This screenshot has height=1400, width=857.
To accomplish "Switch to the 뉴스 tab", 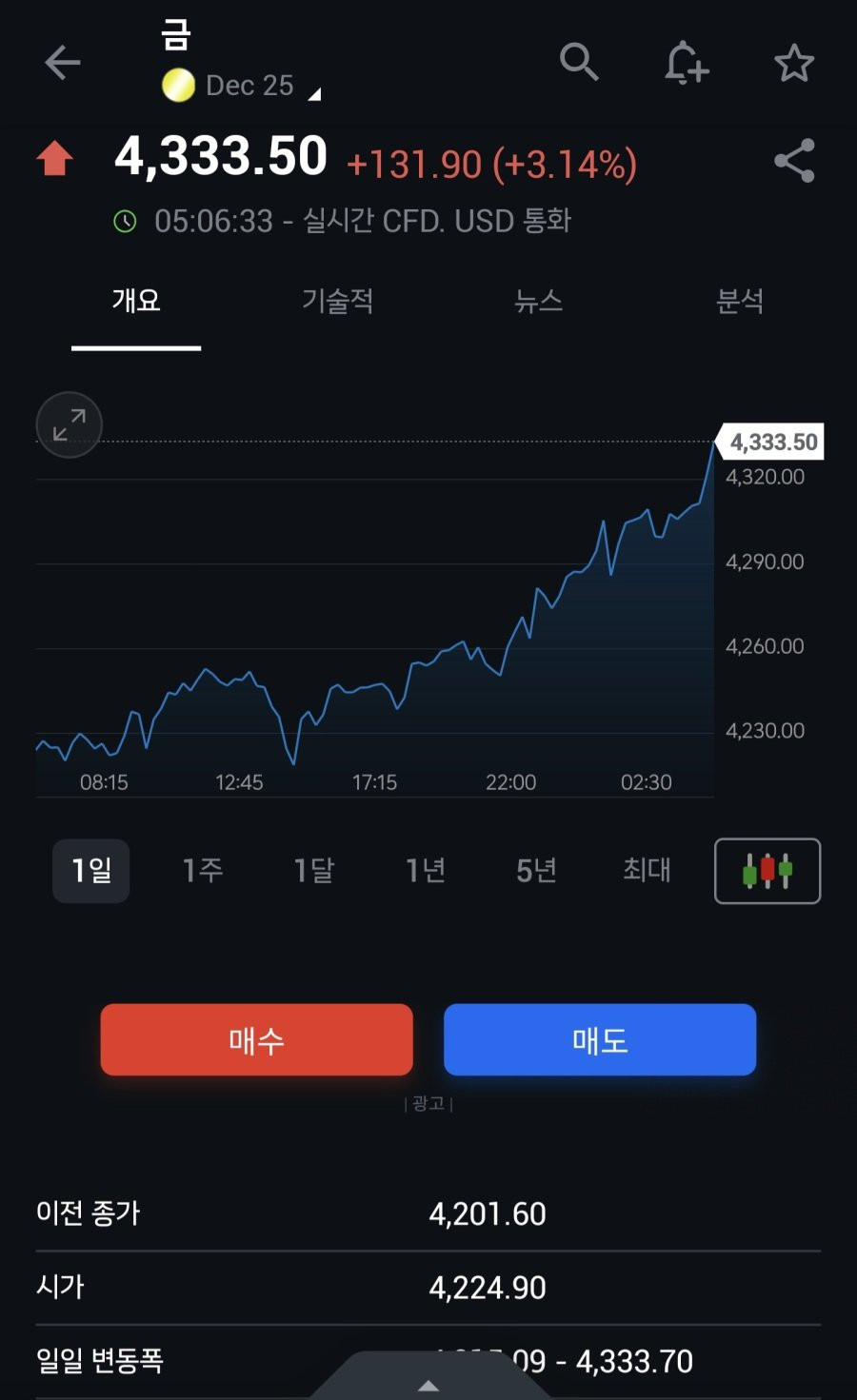I will [538, 301].
